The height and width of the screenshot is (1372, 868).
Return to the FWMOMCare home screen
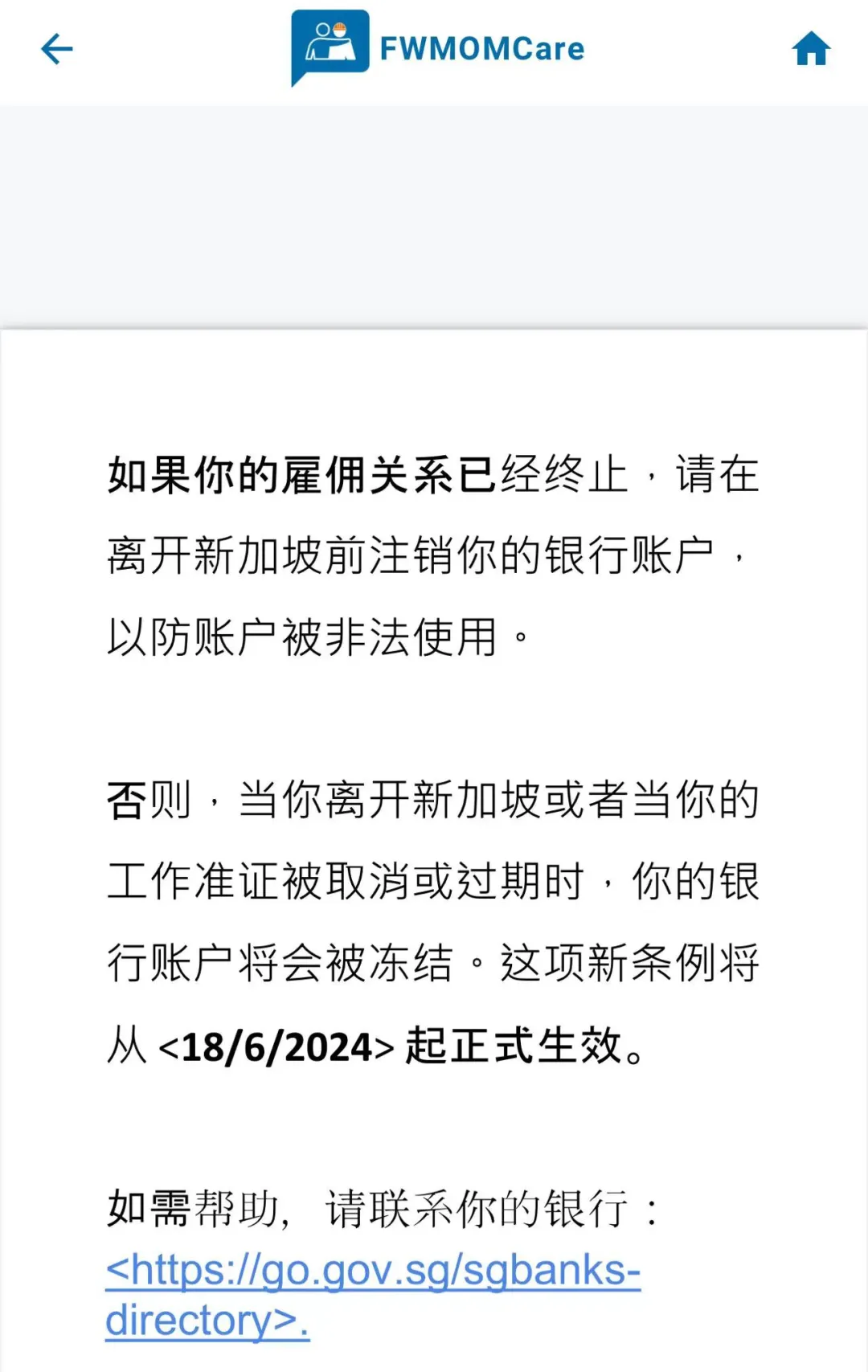[x=810, y=49]
